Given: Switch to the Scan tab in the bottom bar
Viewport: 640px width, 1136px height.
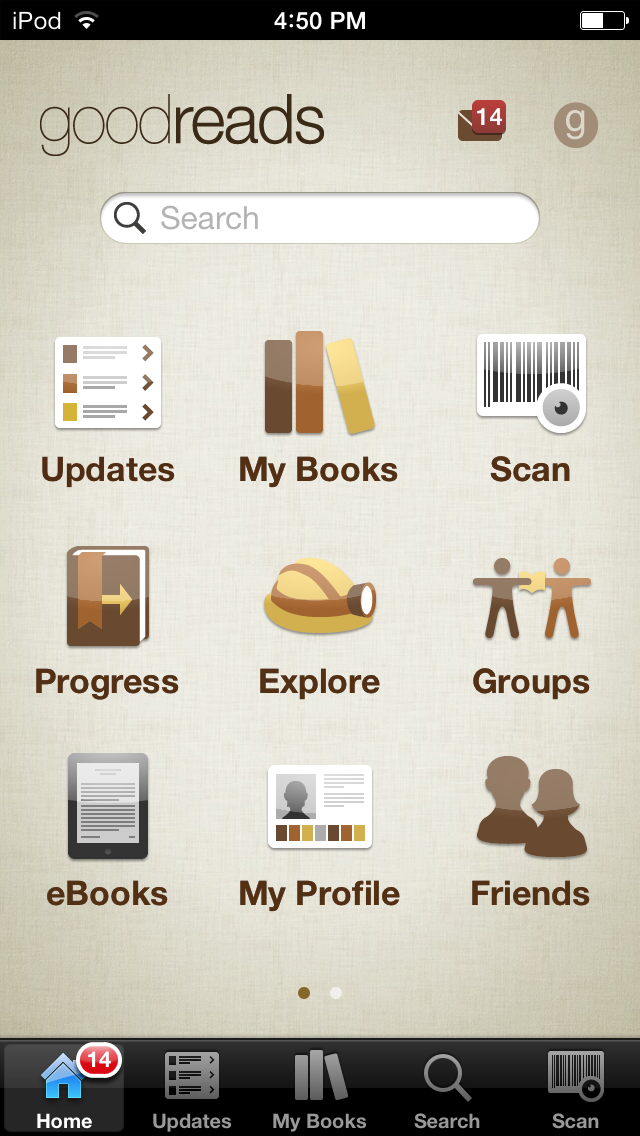Looking at the screenshot, I should coord(575,1088).
